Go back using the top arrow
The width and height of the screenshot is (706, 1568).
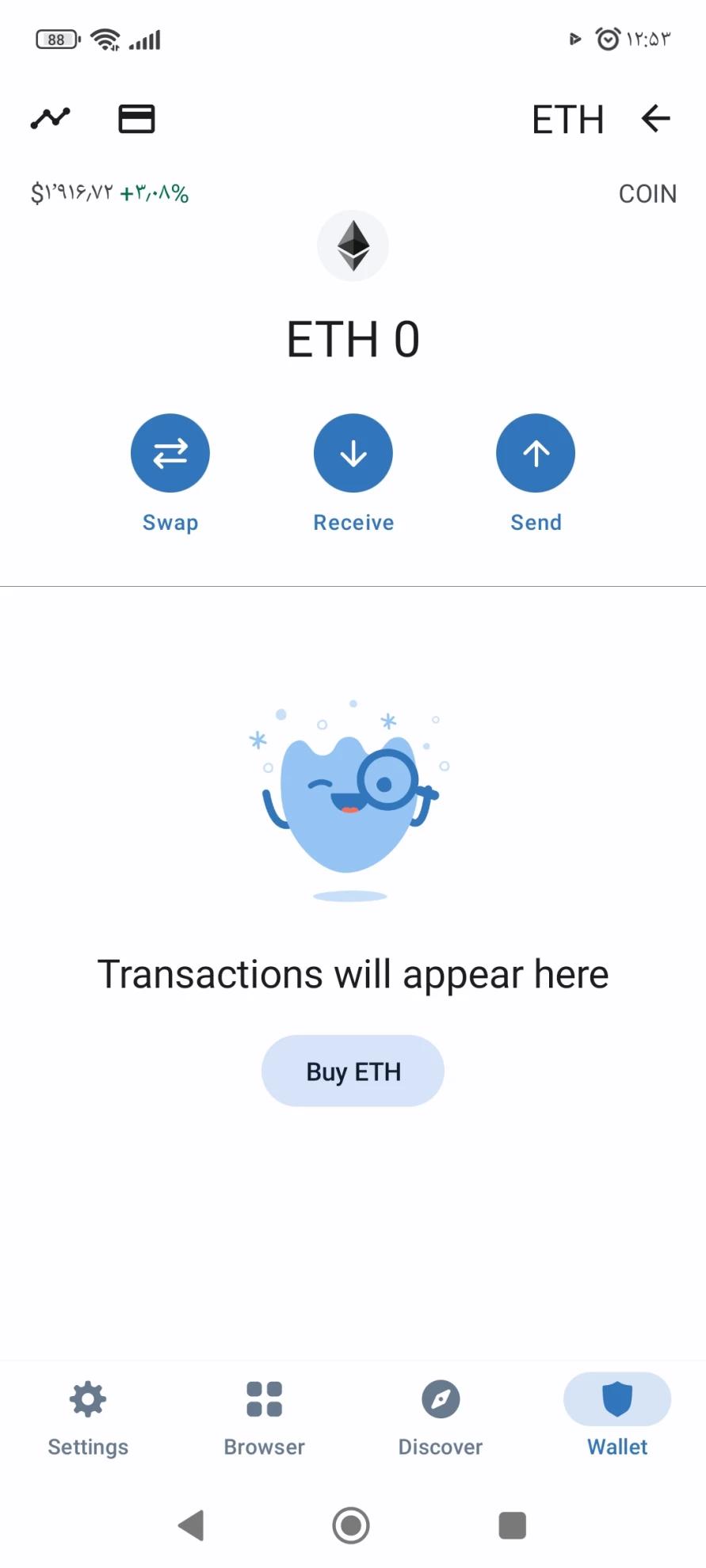(655, 119)
